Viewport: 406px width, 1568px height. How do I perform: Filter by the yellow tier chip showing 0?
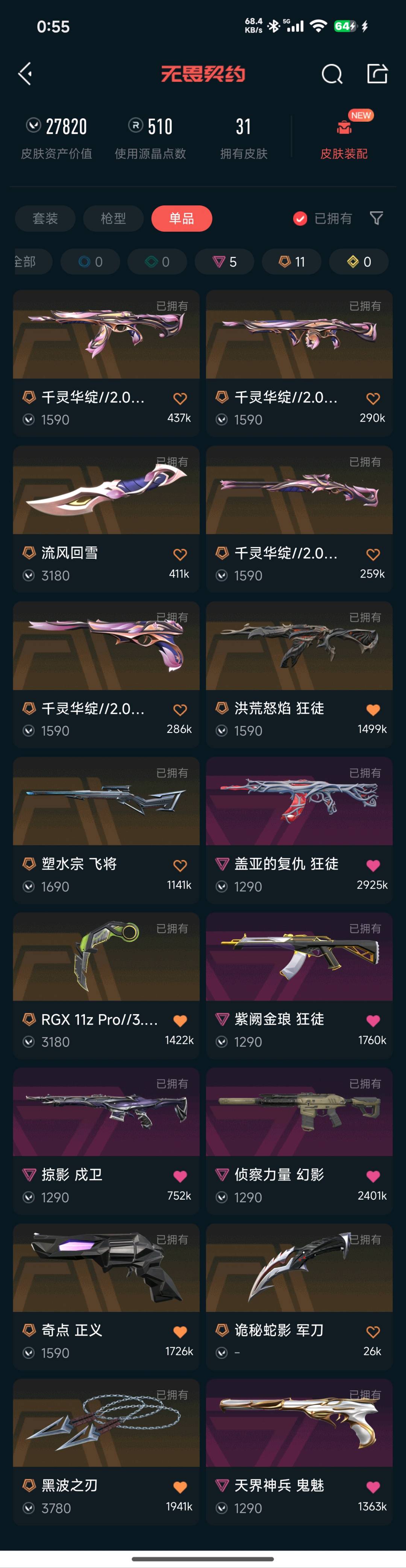(x=359, y=262)
